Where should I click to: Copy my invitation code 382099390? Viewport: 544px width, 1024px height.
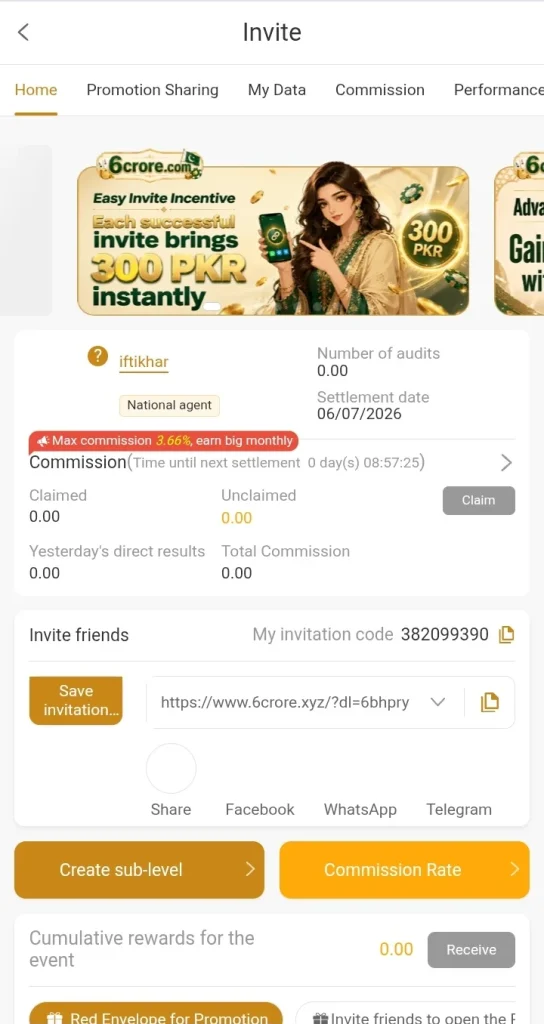click(x=507, y=635)
